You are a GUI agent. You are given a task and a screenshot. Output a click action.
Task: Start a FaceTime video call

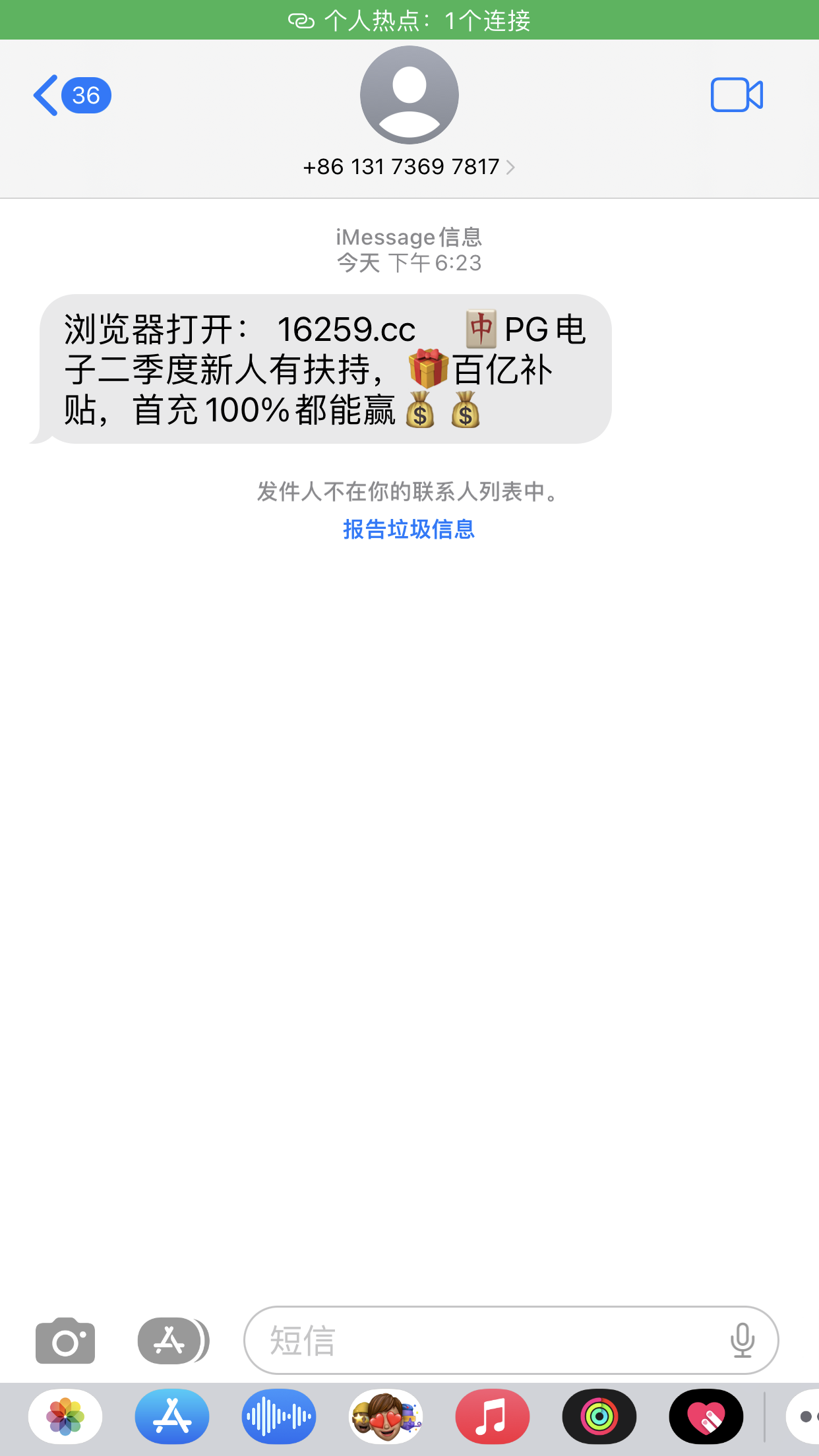(737, 96)
